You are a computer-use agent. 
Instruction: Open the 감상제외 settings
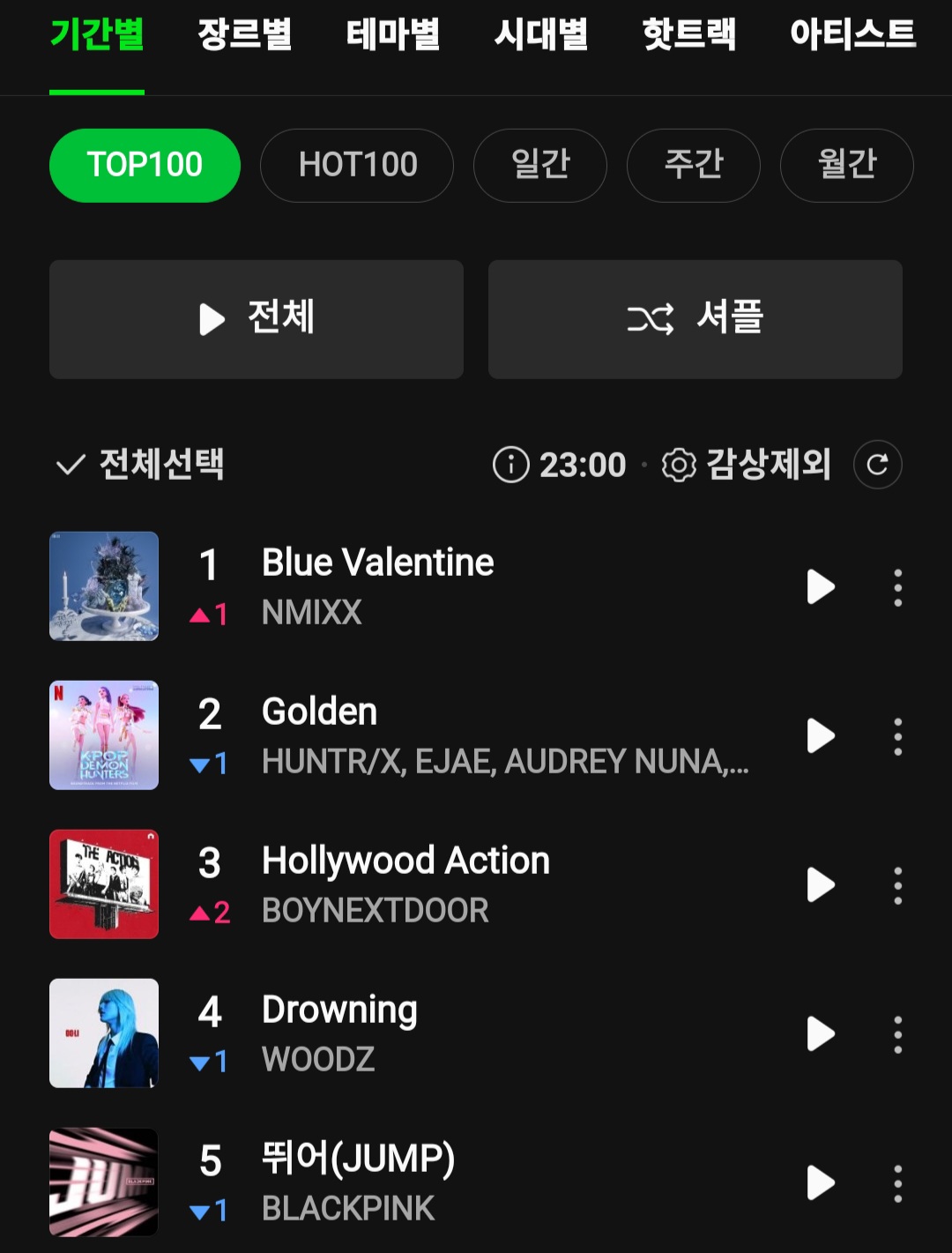pyautogui.click(x=747, y=465)
